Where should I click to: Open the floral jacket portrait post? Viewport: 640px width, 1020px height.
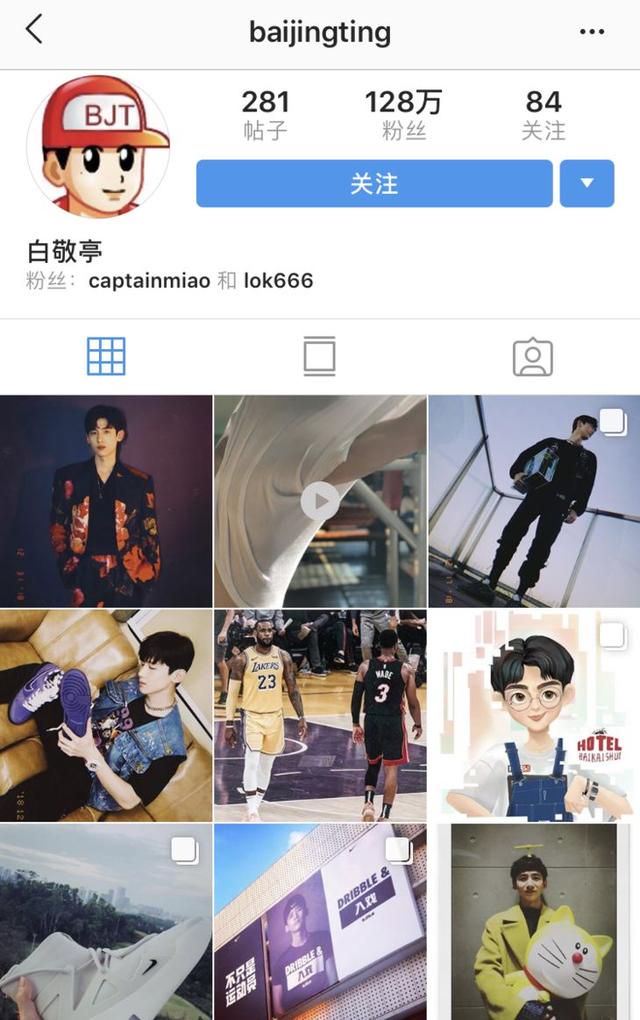[x=106, y=501]
